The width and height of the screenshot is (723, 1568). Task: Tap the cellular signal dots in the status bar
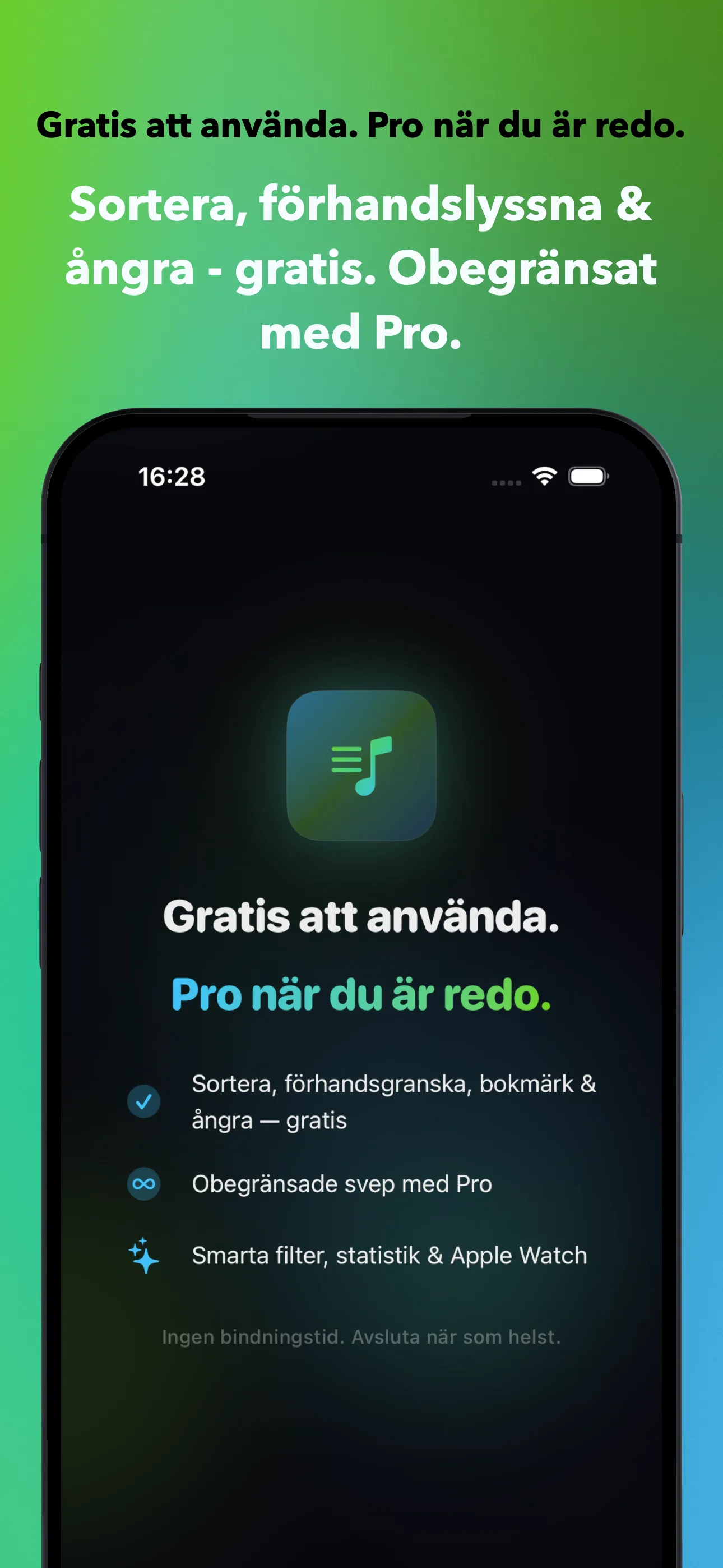(x=506, y=482)
